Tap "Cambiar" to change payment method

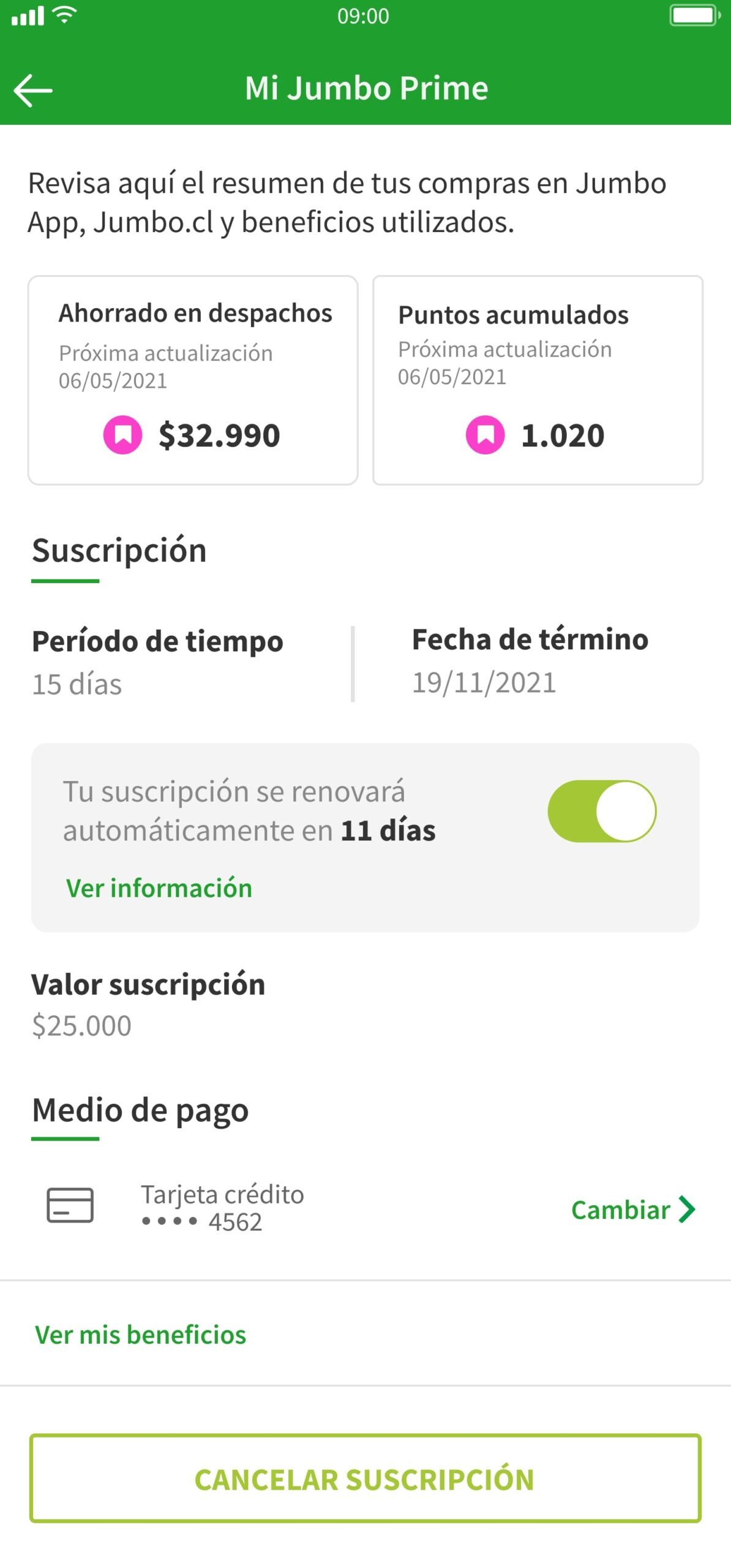tap(632, 1210)
